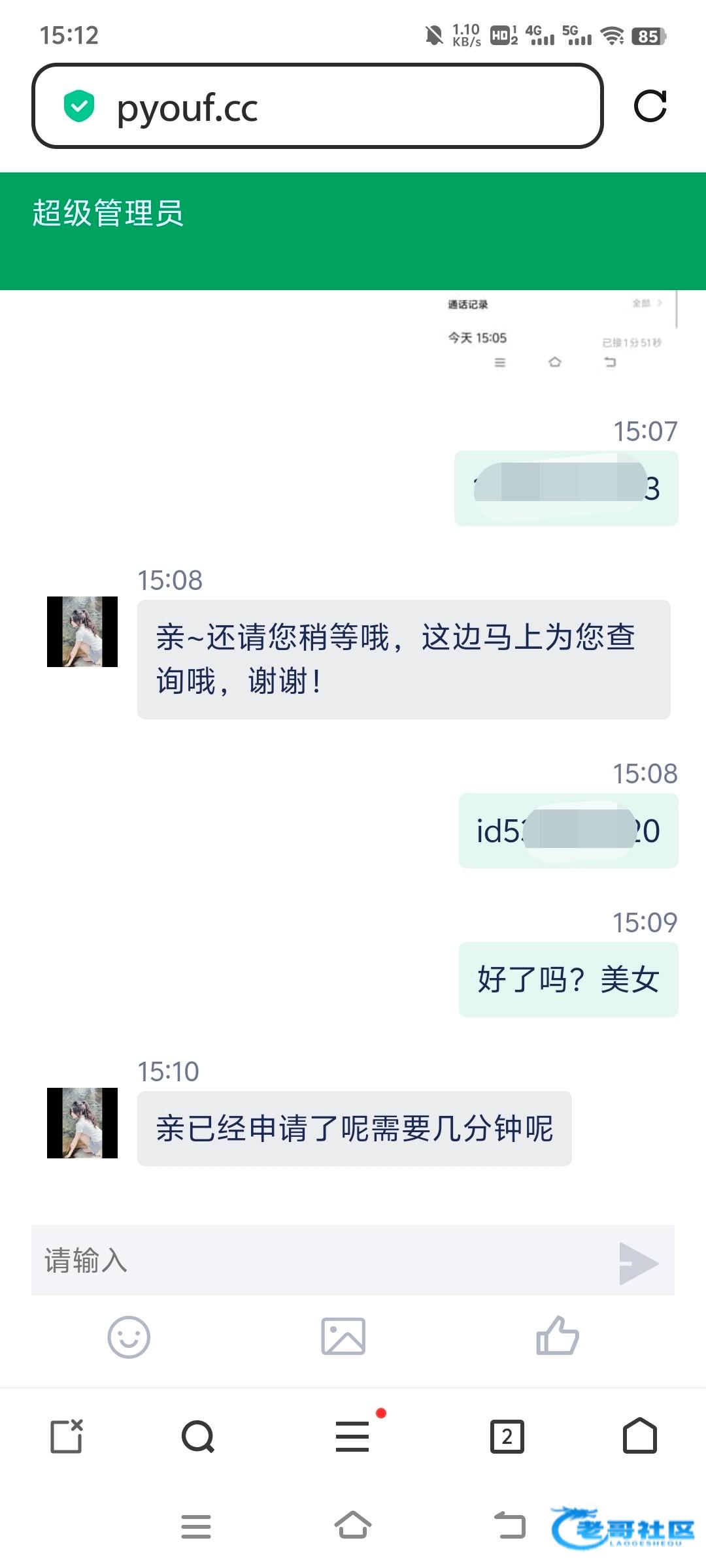
Task: Tap the pyouf.cc address bar
Action: pos(317,106)
